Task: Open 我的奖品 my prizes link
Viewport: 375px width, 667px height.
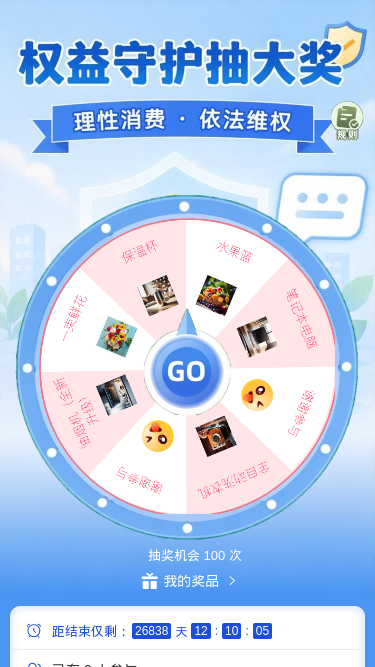Action: pyautogui.click(x=189, y=581)
